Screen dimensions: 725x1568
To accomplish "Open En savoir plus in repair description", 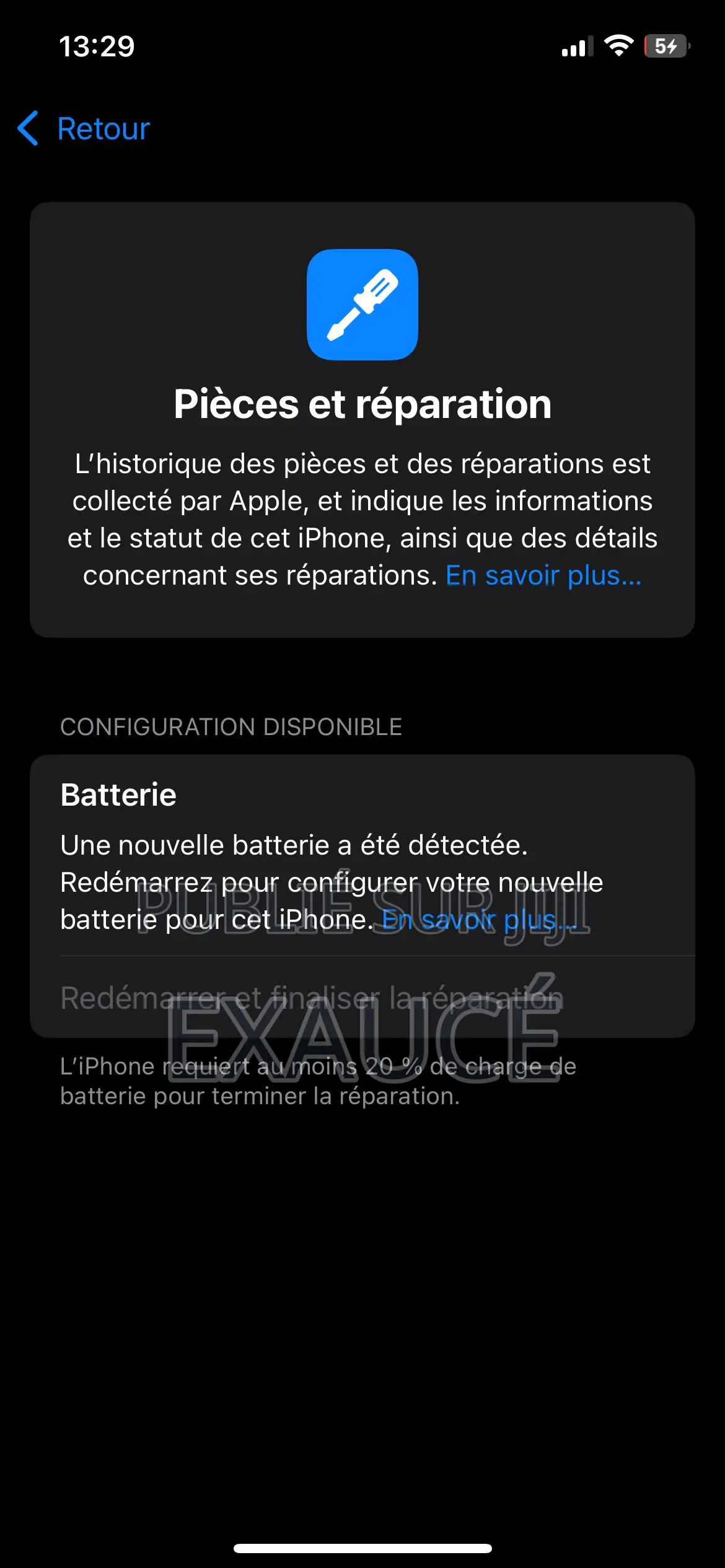I will (543, 576).
